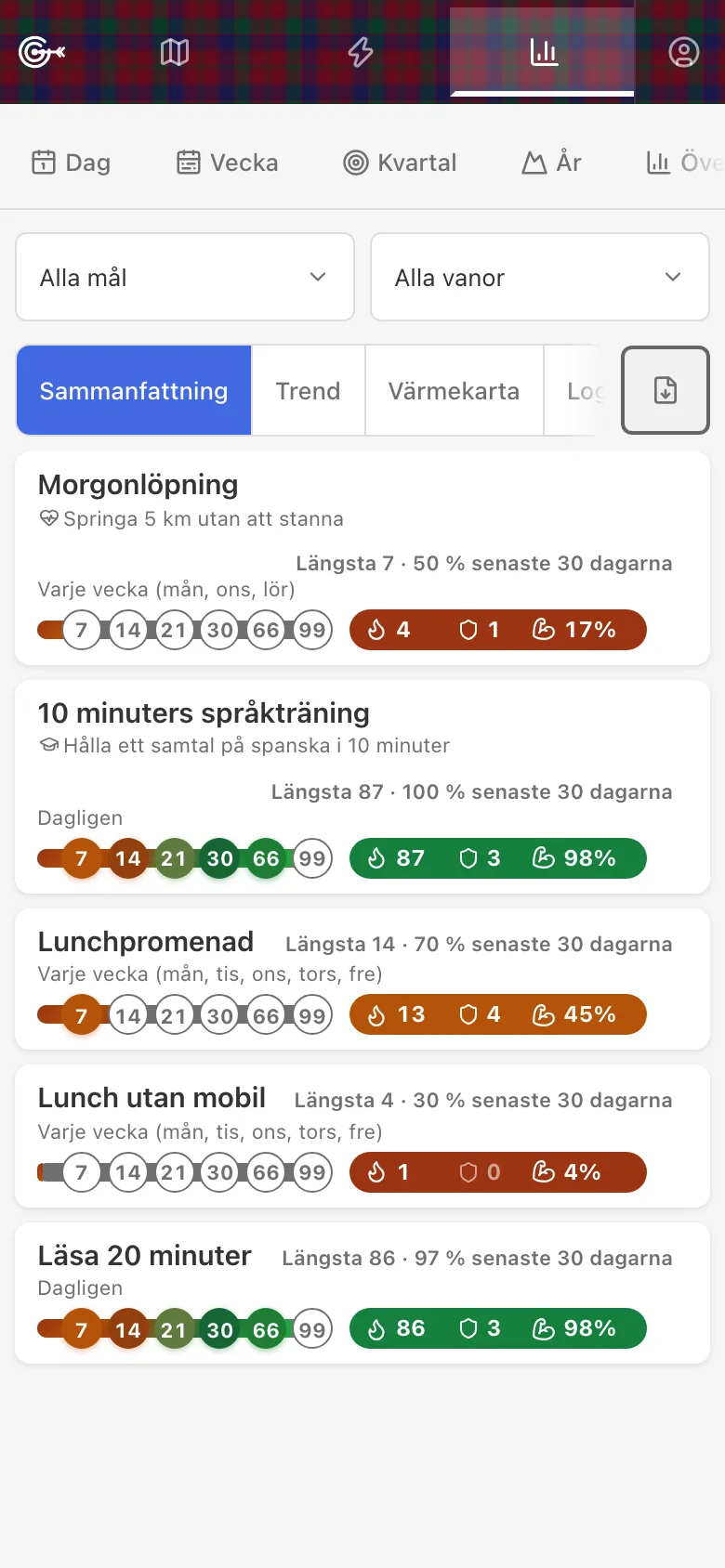This screenshot has width=725, height=1568.
Task: Open the profile icon
Action: (x=684, y=52)
